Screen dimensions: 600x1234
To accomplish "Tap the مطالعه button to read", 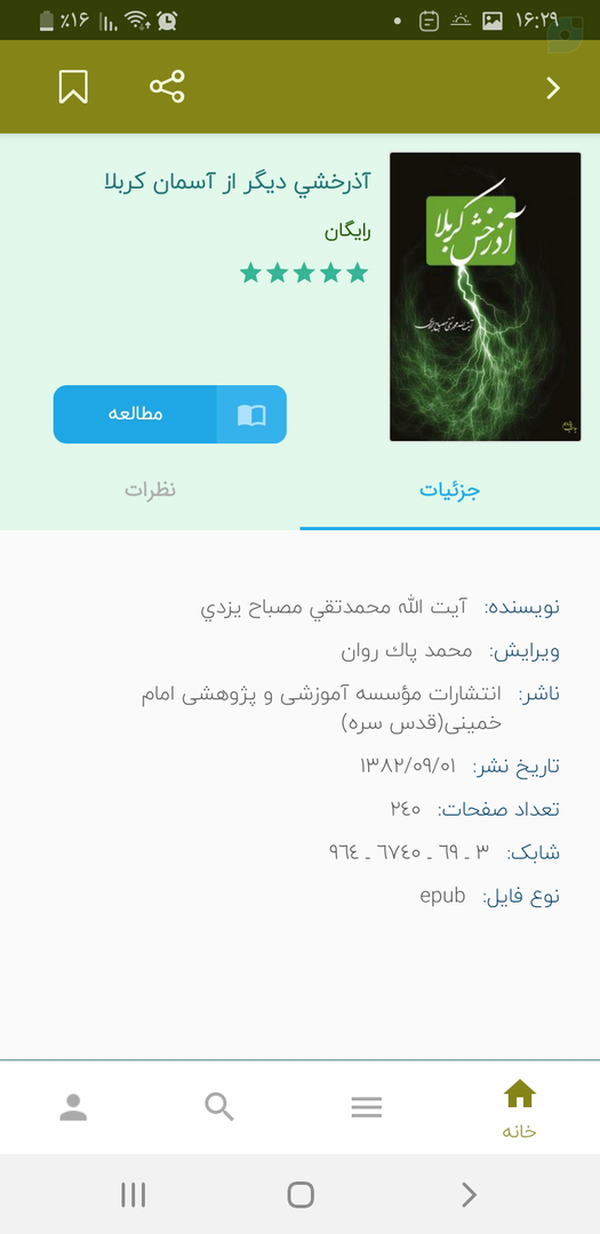I will tap(170, 414).
